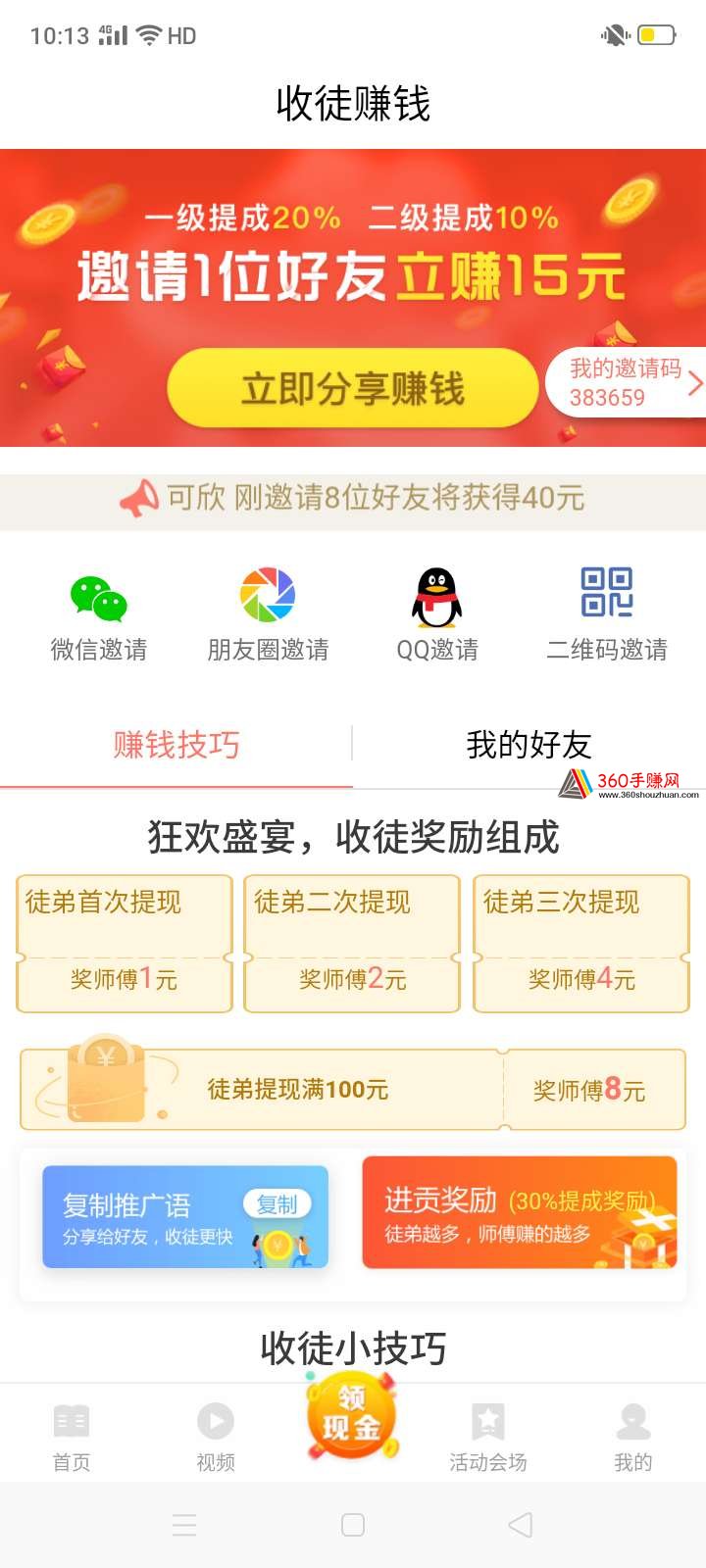Open 我的邀请码 383659
This screenshot has height=1568, width=706.
click(x=628, y=382)
